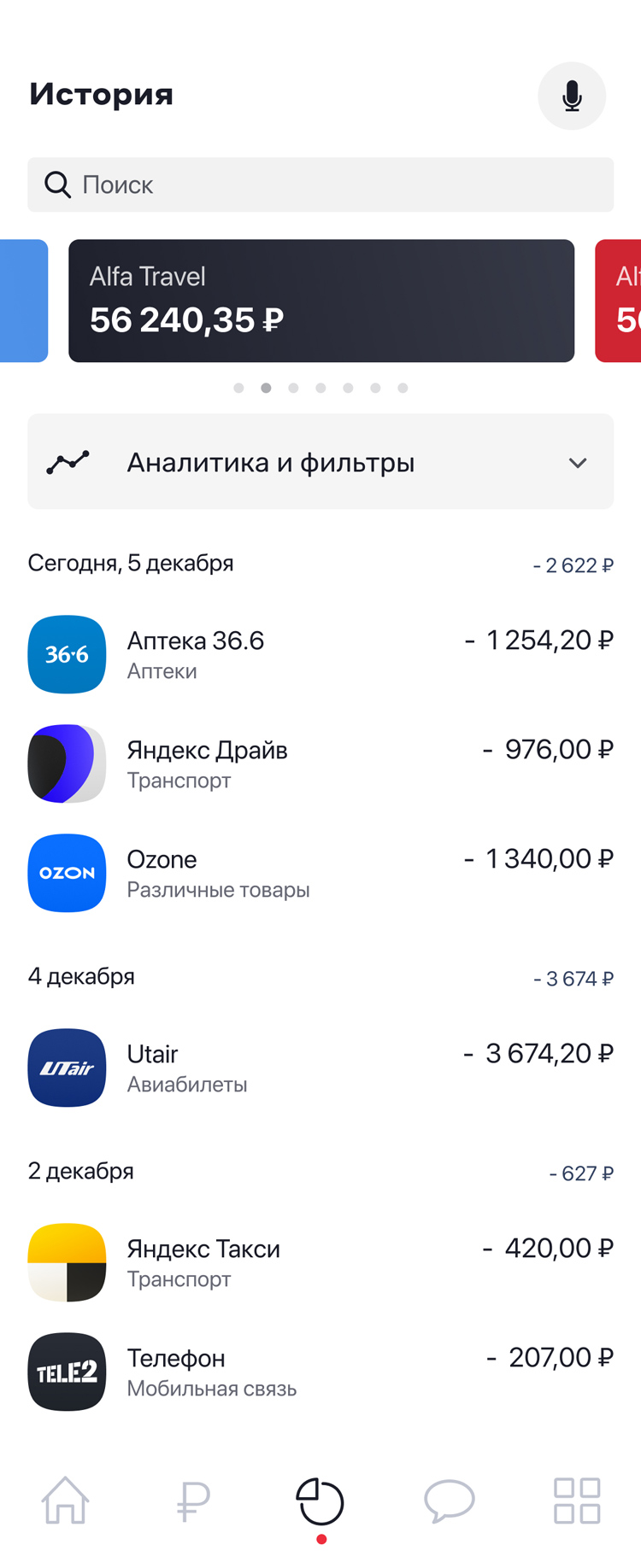Screen dimensions: 641x1568
Task: Open the Аптека 36.6 pharmacy logo icon
Action: (x=67, y=654)
